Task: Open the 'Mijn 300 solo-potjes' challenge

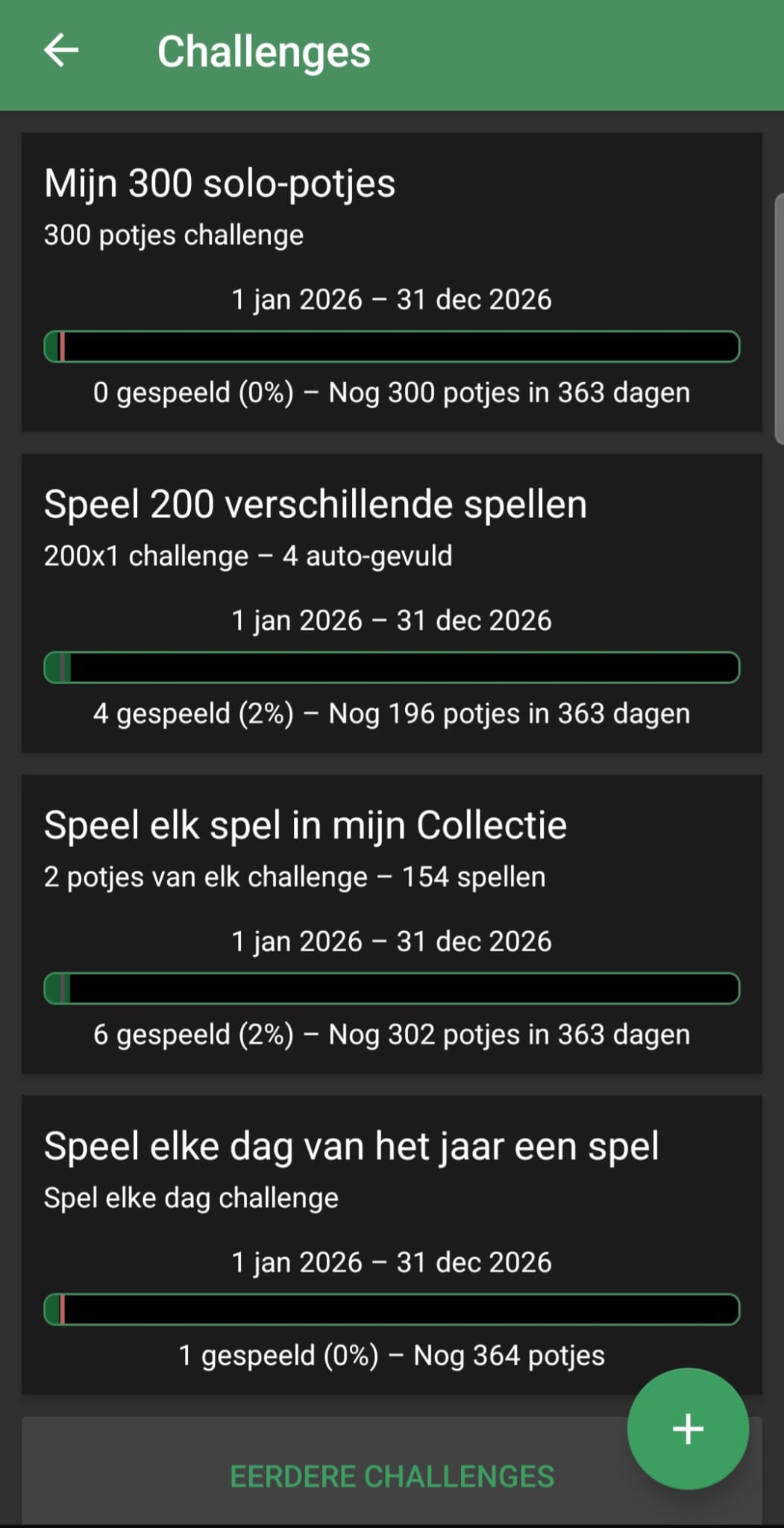Action: [x=392, y=282]
